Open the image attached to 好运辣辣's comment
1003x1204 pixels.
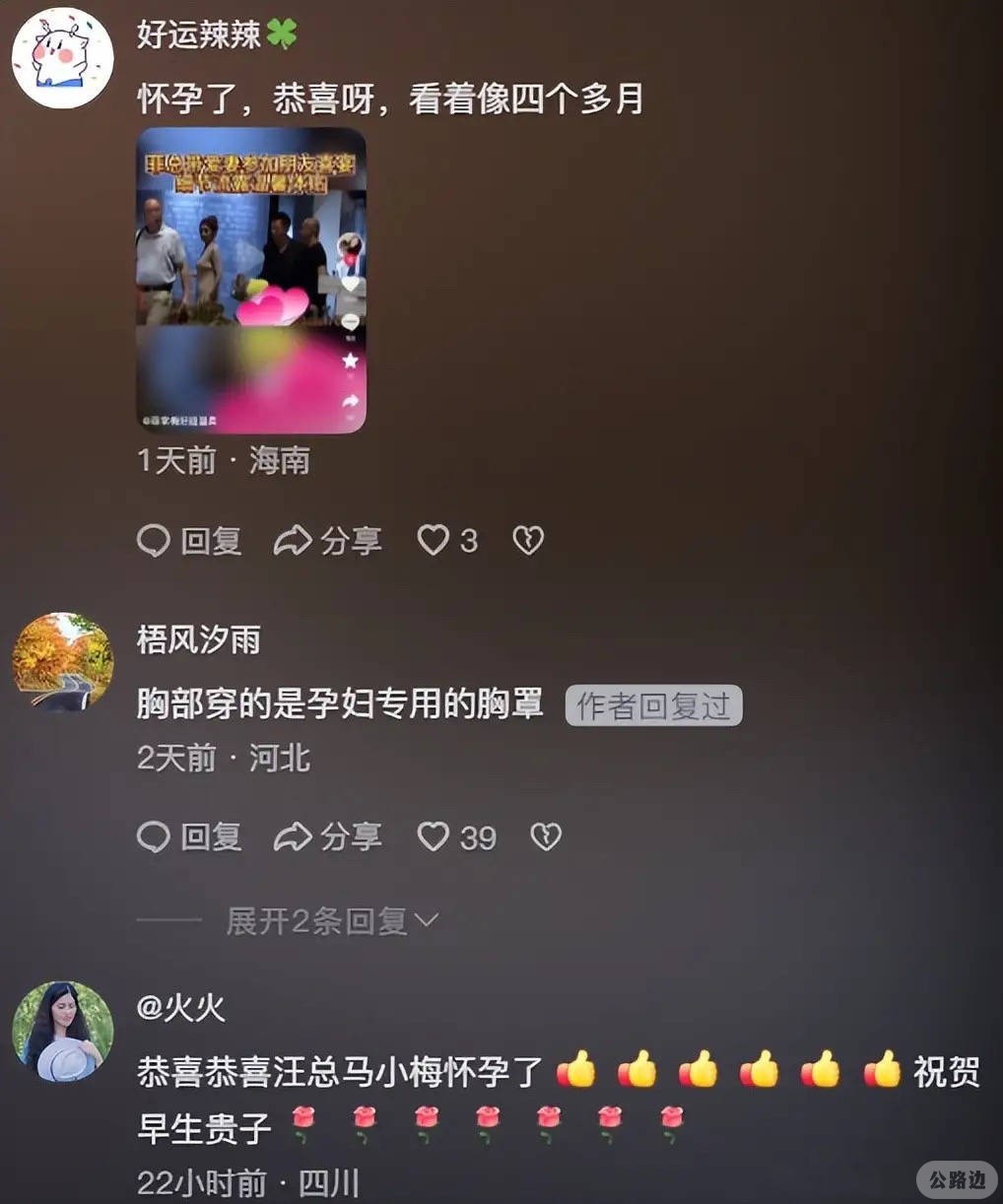click(x=250, y=280)
